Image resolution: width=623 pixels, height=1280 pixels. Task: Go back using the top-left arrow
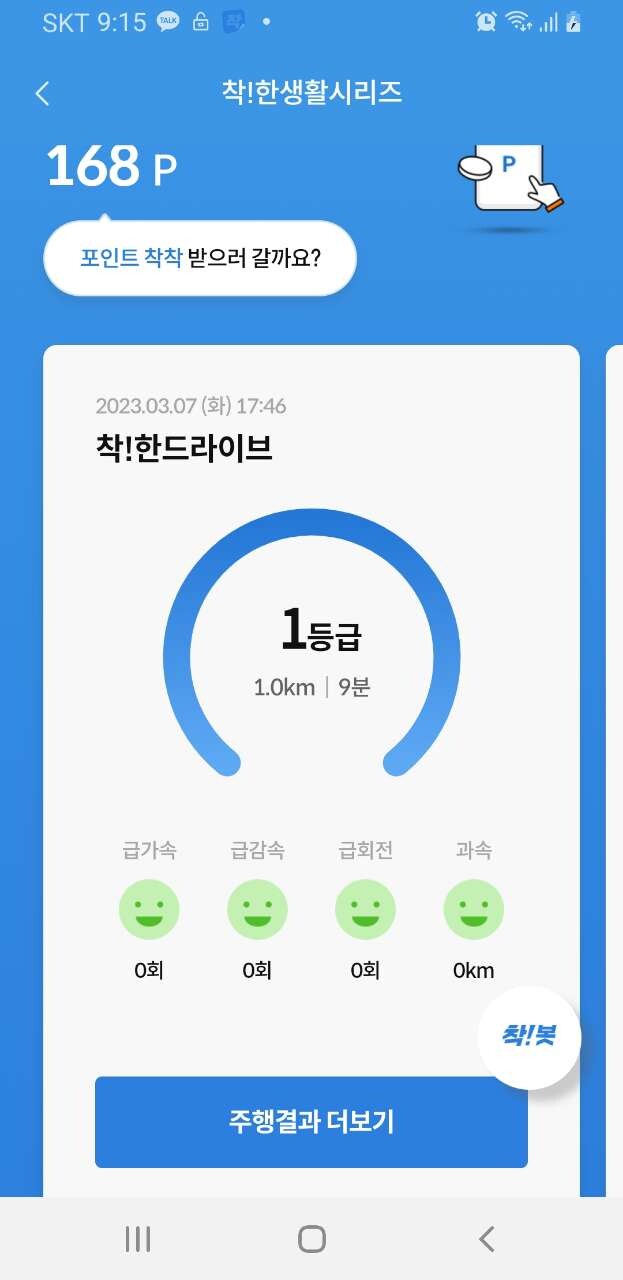tap(42, 94)
